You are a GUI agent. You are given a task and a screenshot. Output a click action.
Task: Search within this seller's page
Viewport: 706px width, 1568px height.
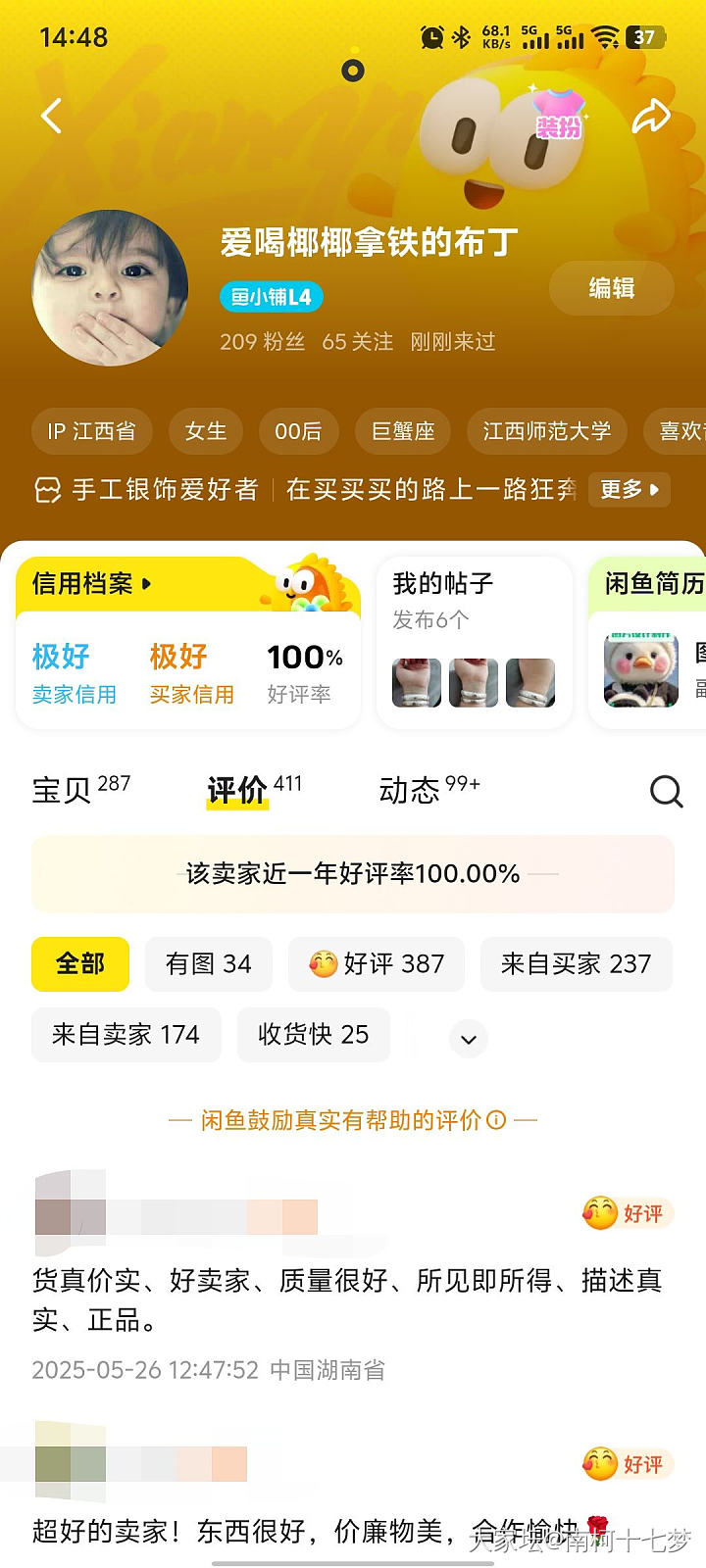point(666,791)
